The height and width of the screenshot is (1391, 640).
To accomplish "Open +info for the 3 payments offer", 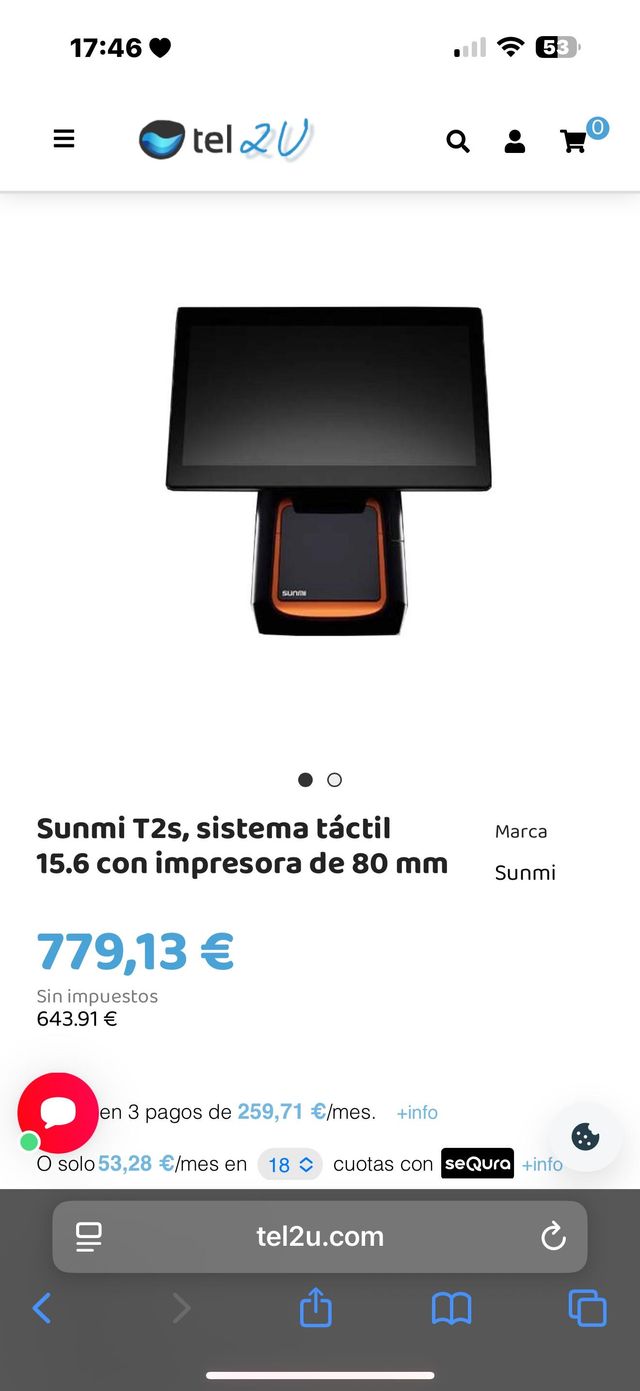I will coord(417,1112).
